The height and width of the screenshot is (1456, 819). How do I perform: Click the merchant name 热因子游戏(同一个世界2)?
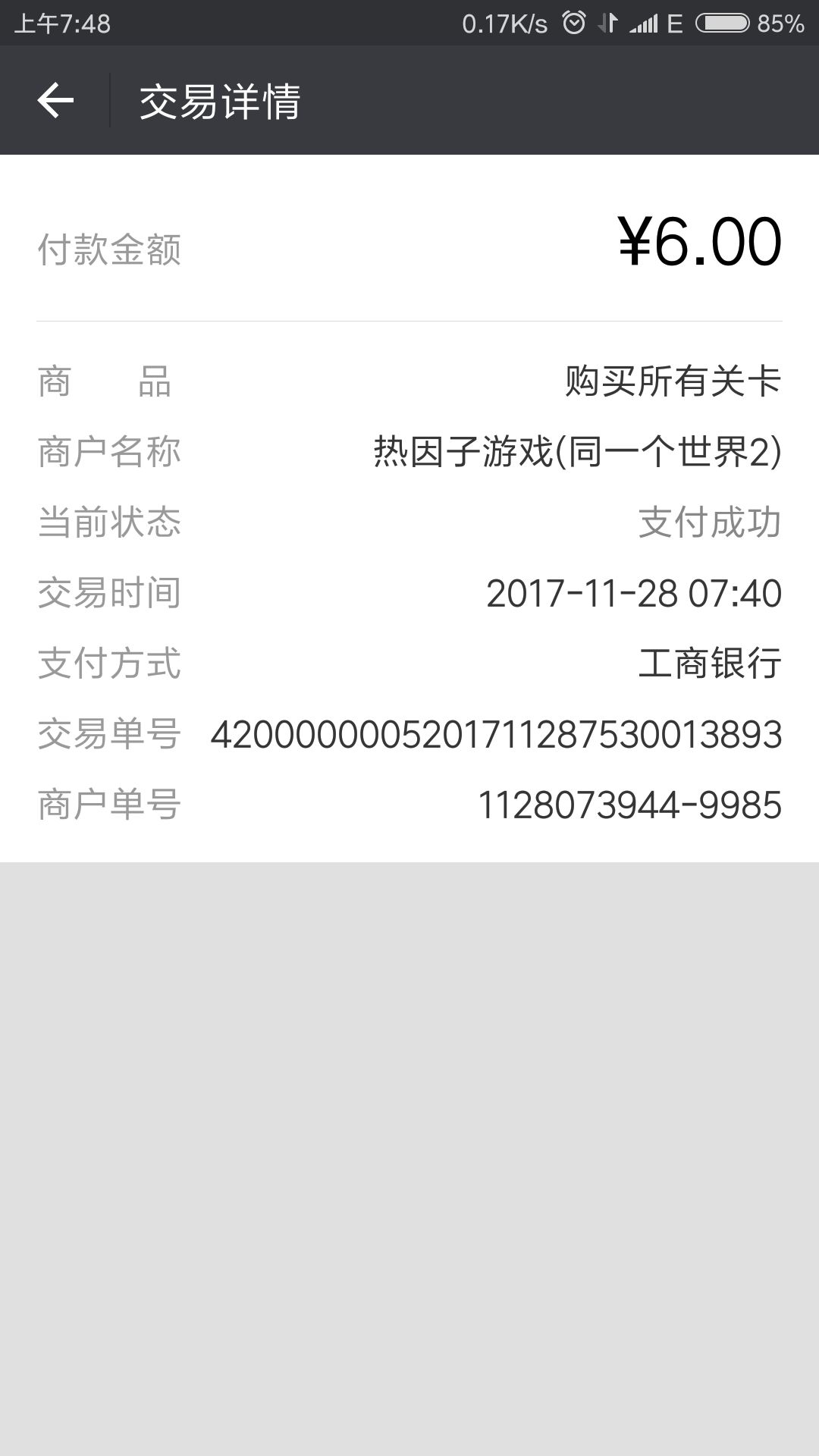tap(575, 451)
